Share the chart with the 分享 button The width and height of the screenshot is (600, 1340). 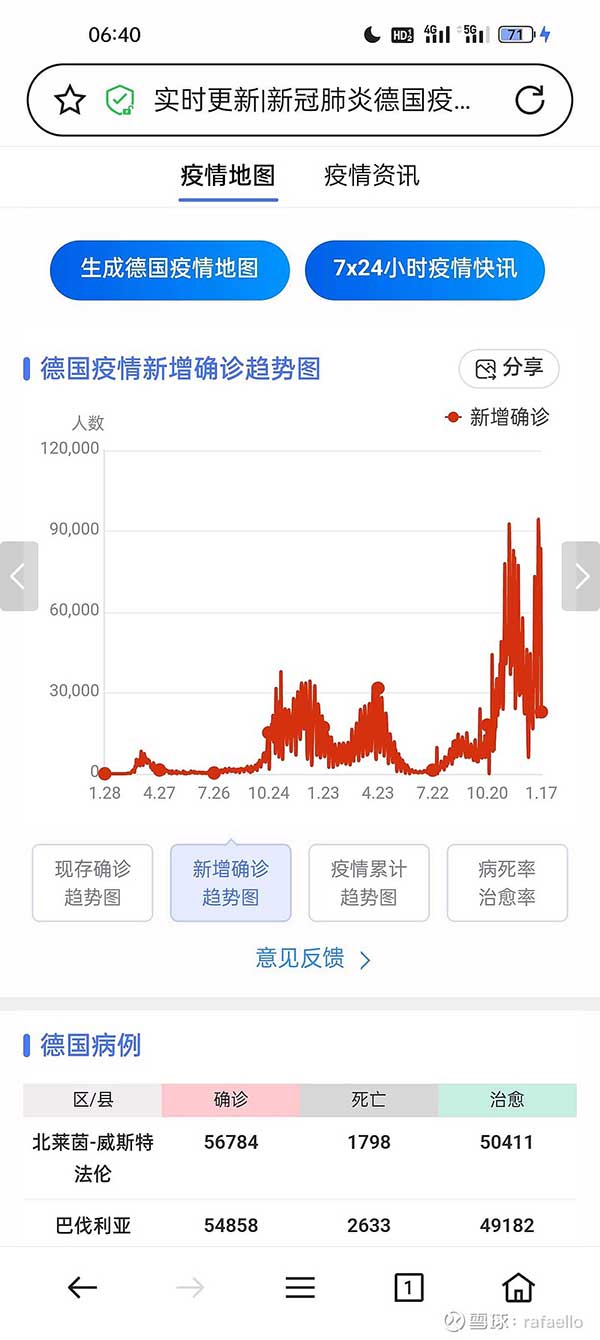[509, 368]
